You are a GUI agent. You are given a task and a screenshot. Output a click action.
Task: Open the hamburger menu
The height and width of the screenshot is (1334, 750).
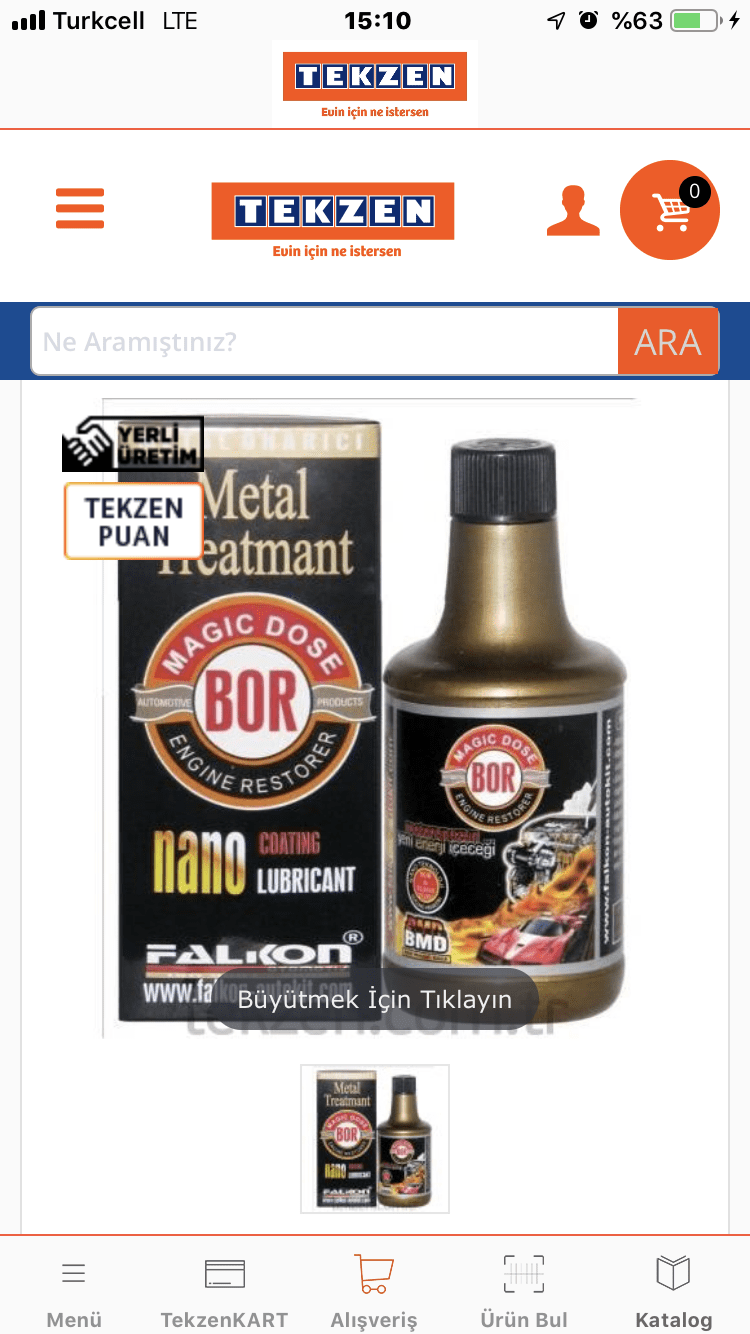pyautogui.click(x=80, y=209)
